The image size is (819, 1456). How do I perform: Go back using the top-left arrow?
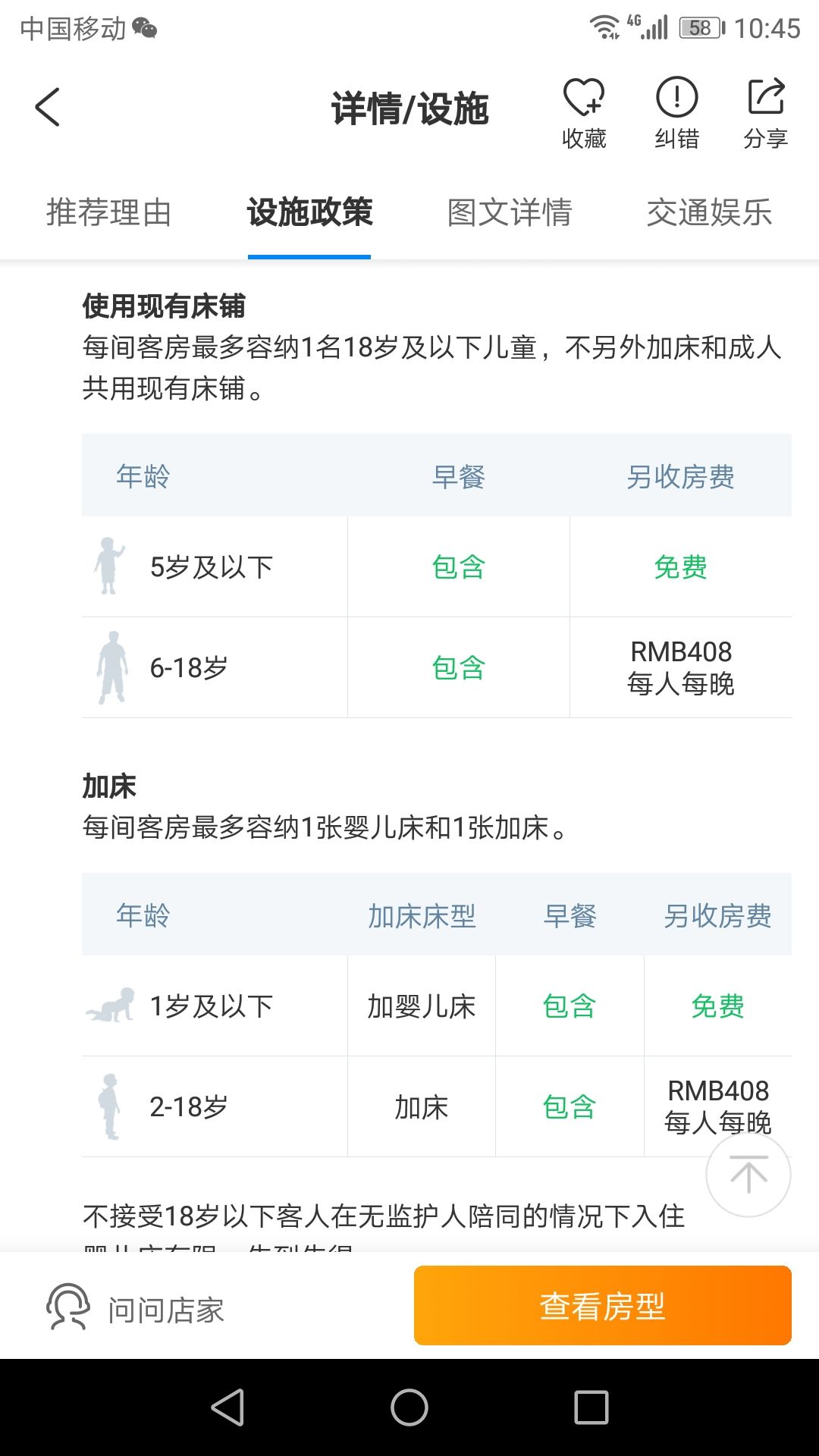coord(47,107)
